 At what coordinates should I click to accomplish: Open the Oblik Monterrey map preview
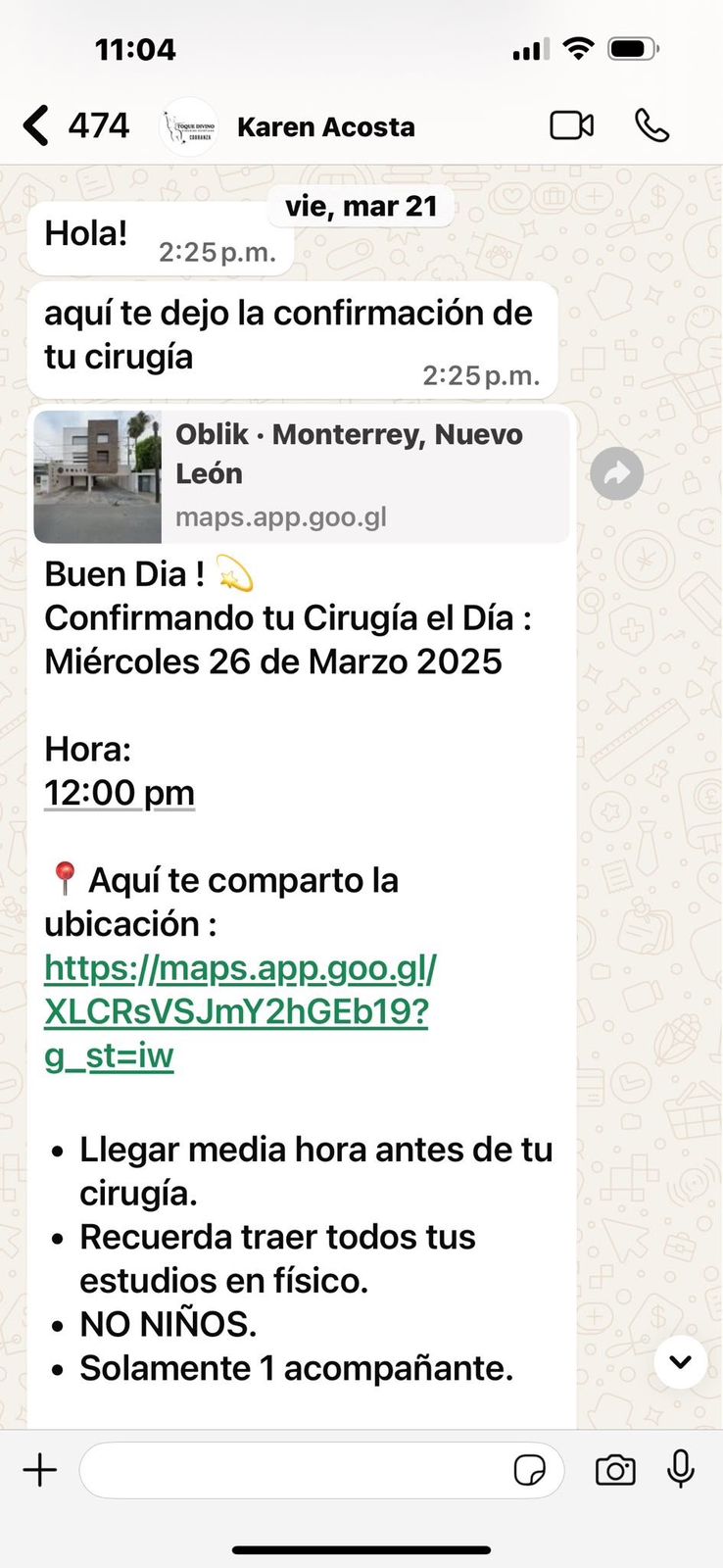(x=301, y=476)
